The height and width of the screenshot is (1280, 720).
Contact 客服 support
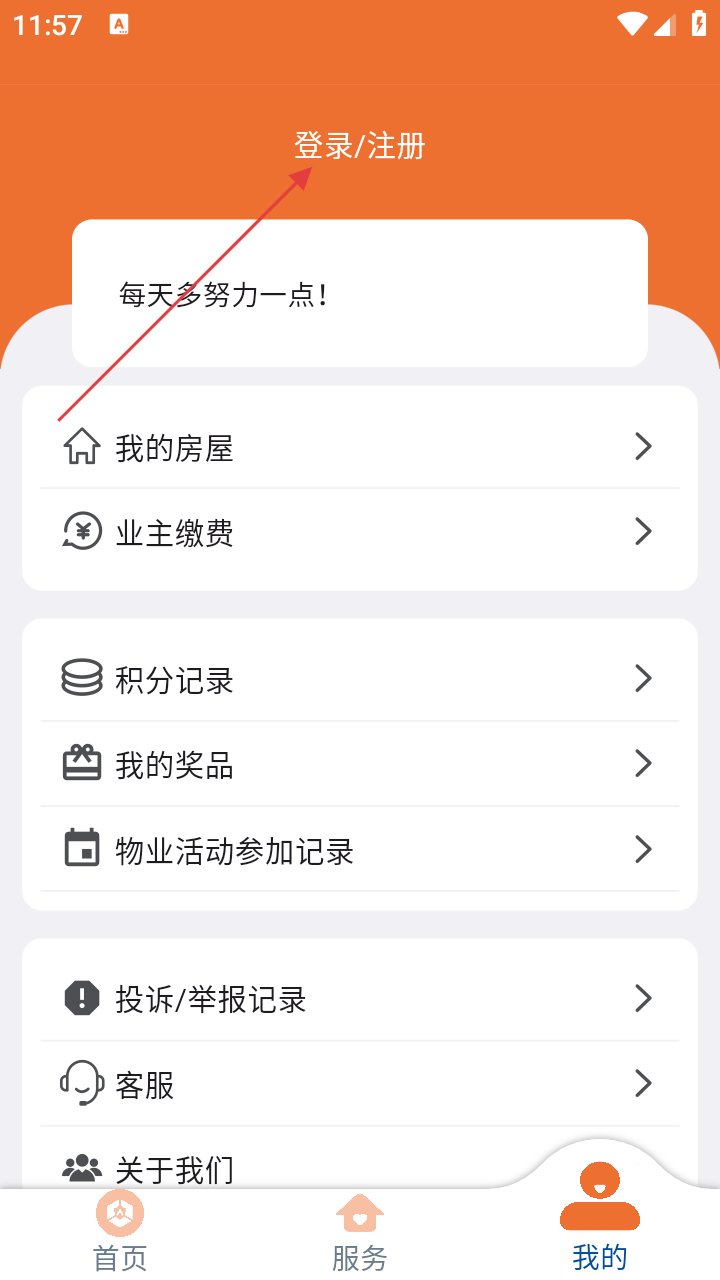point(360,1084)
